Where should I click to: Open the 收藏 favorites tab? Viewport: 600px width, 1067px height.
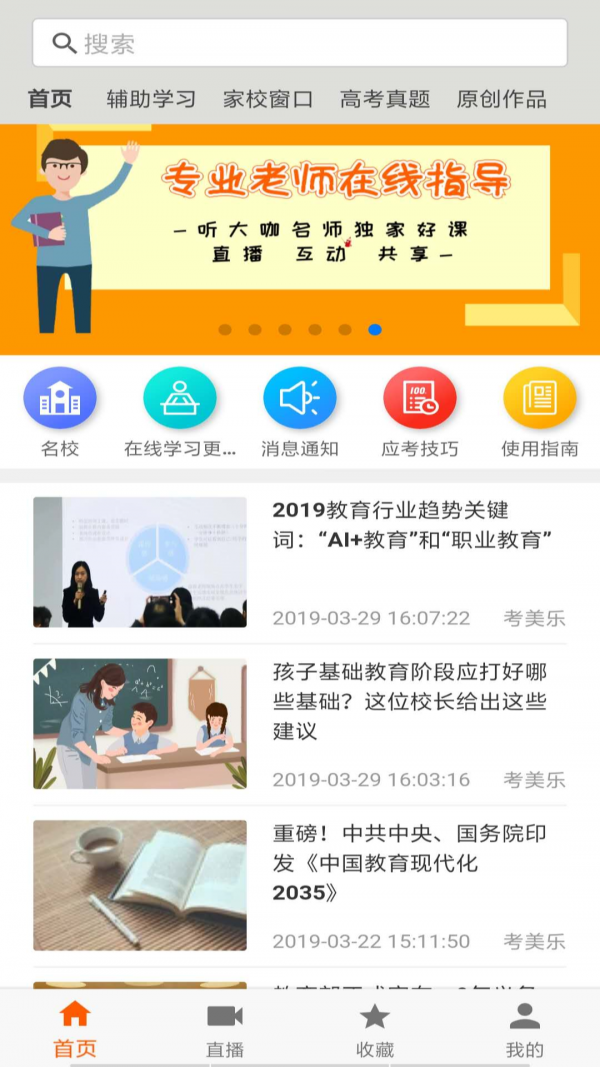375,1029
